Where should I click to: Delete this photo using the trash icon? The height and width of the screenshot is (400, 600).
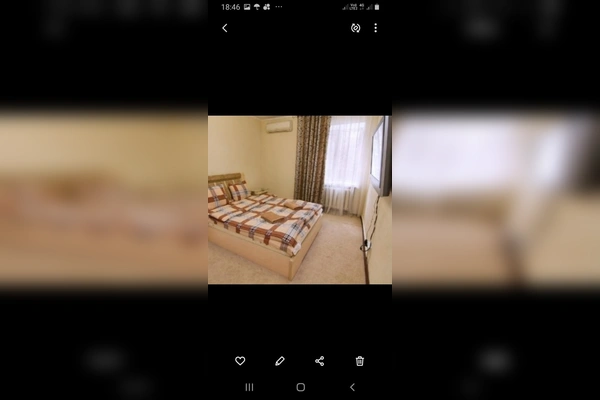(x=360, y=361)
